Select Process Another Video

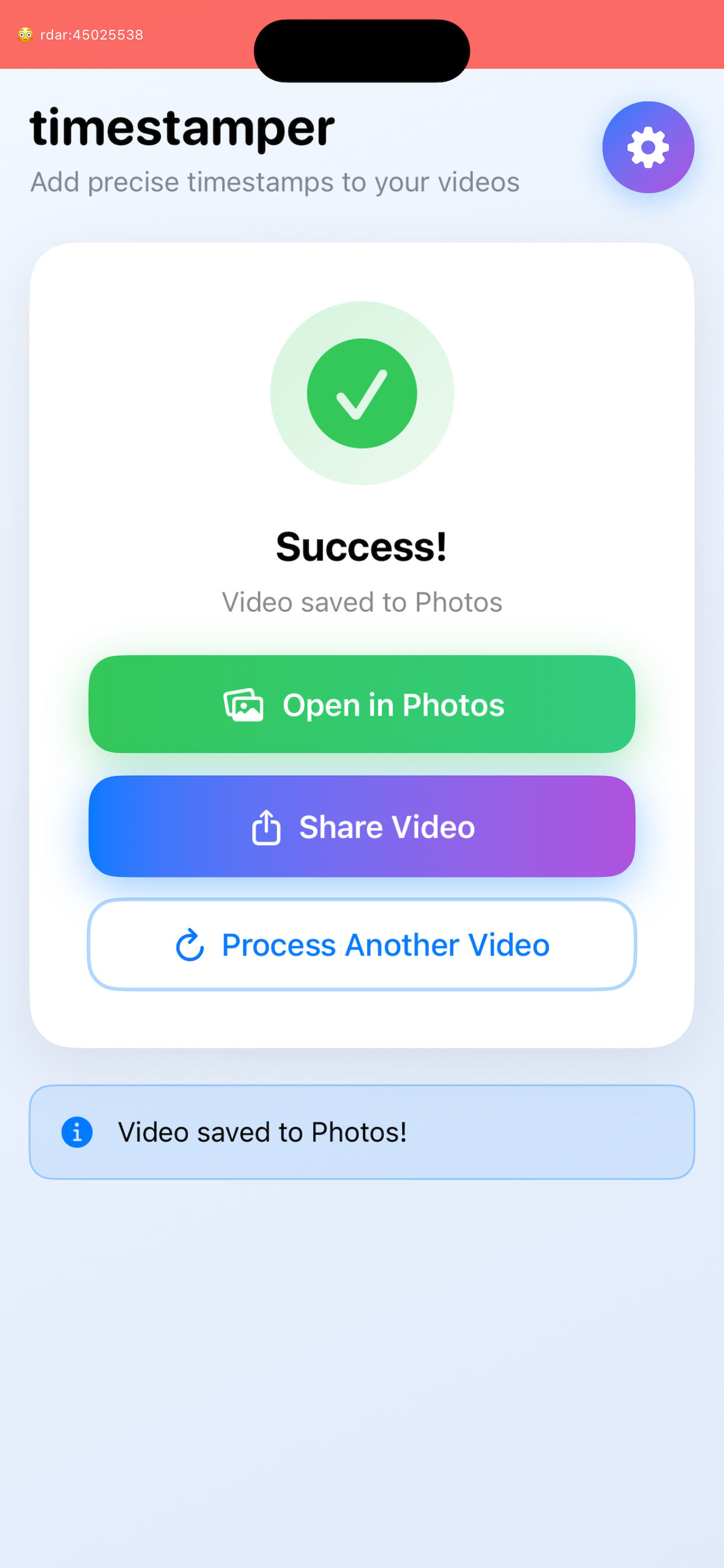pyautogui.click(x=362, y=944)
